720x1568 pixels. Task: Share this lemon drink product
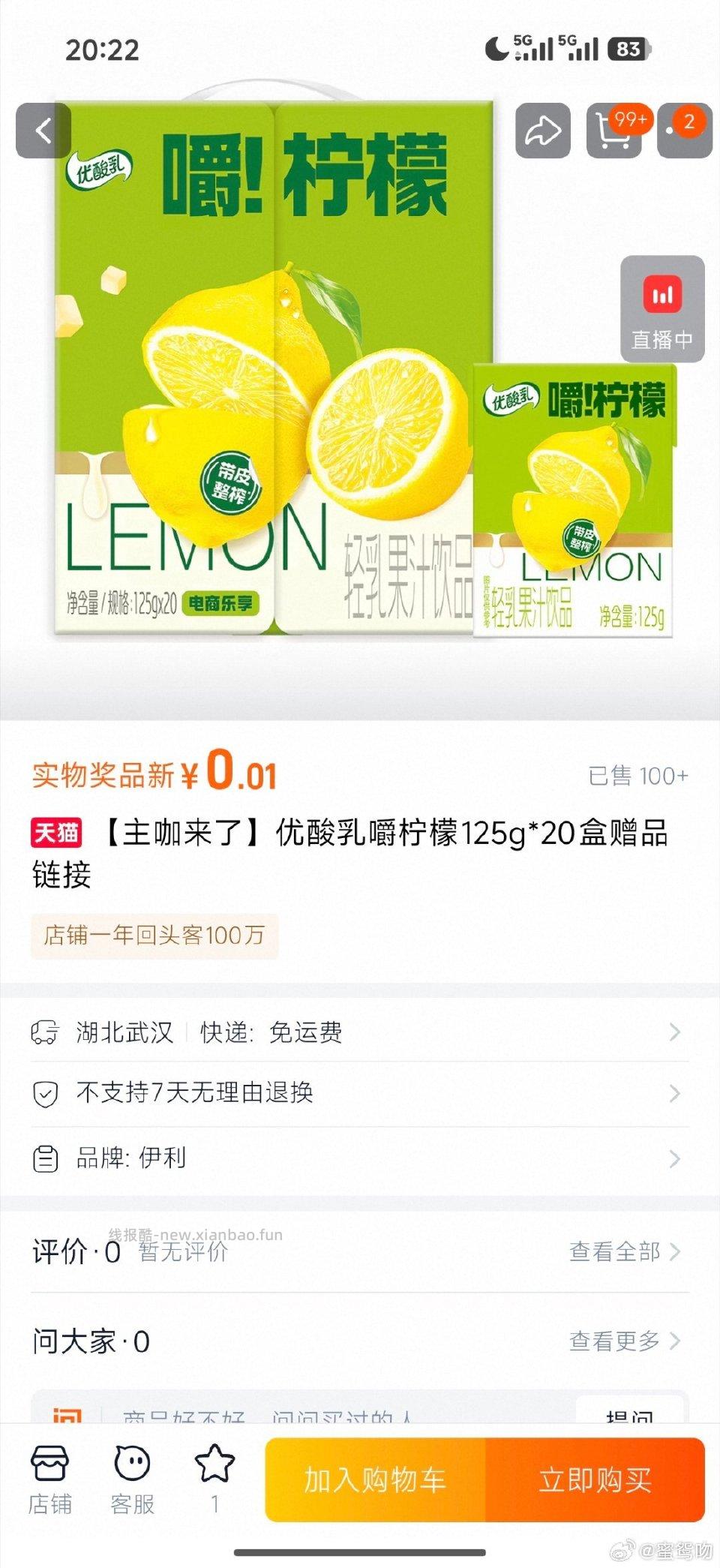click(542, 131)
